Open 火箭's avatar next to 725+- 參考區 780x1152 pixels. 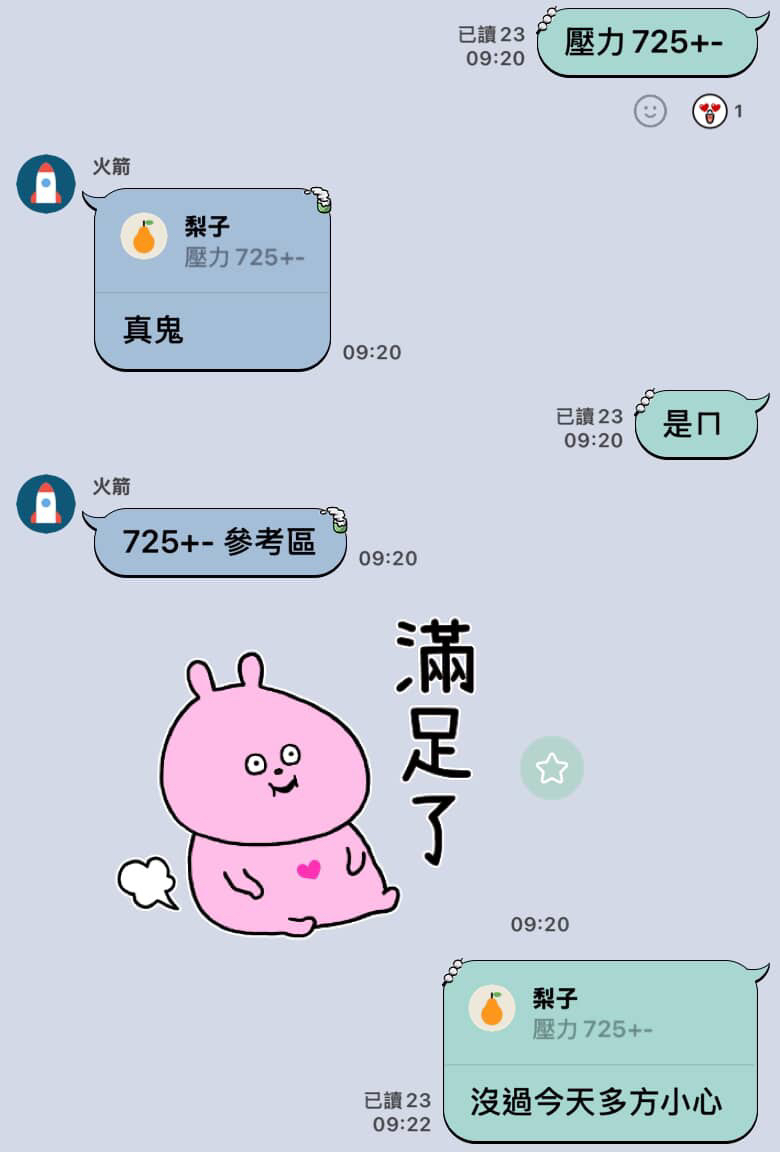point(46,504)
